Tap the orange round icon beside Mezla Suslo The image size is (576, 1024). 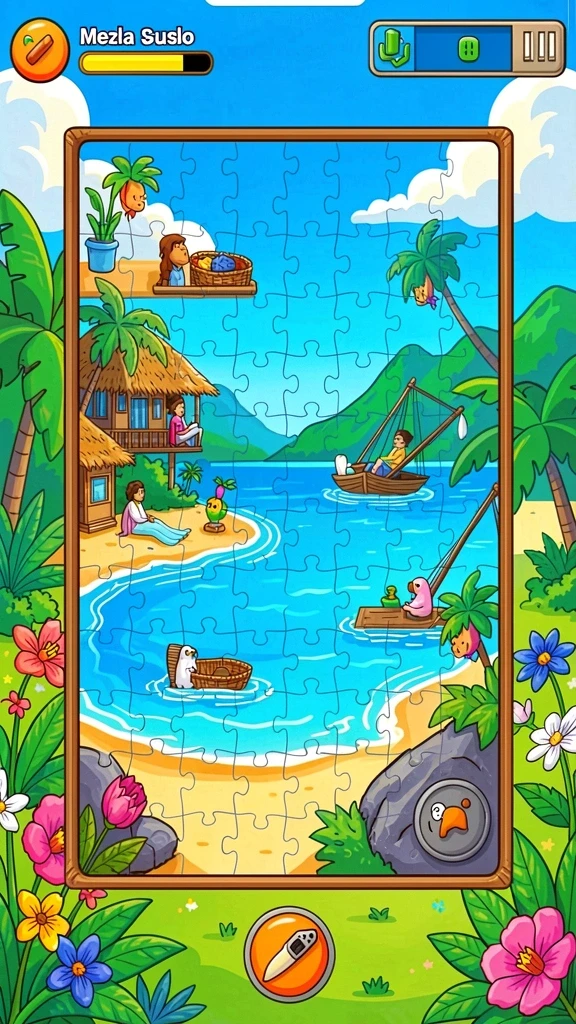pyautogui.click(x=40, y=50)
